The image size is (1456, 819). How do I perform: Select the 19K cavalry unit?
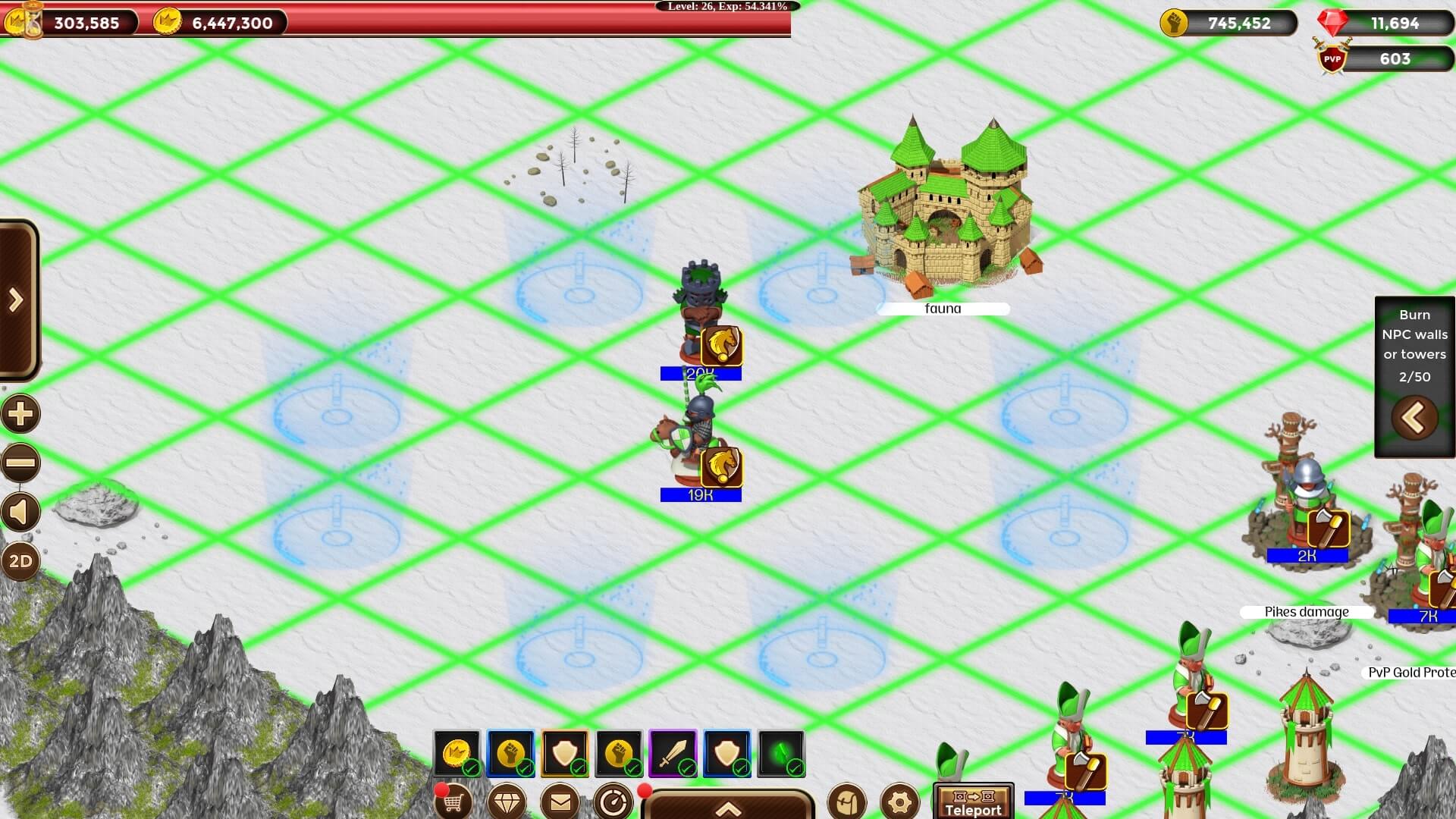coord(694,444)
